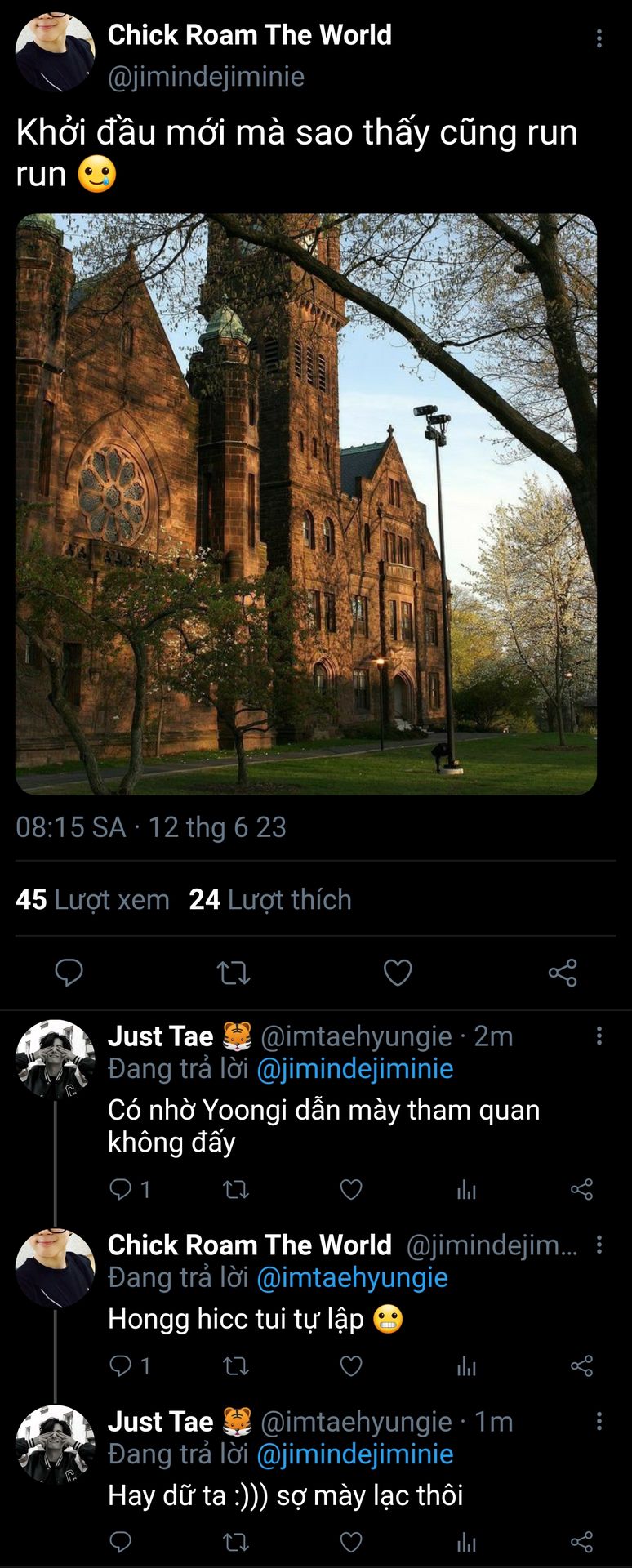Open overflow menu on the main tweet

coord(599,38)
